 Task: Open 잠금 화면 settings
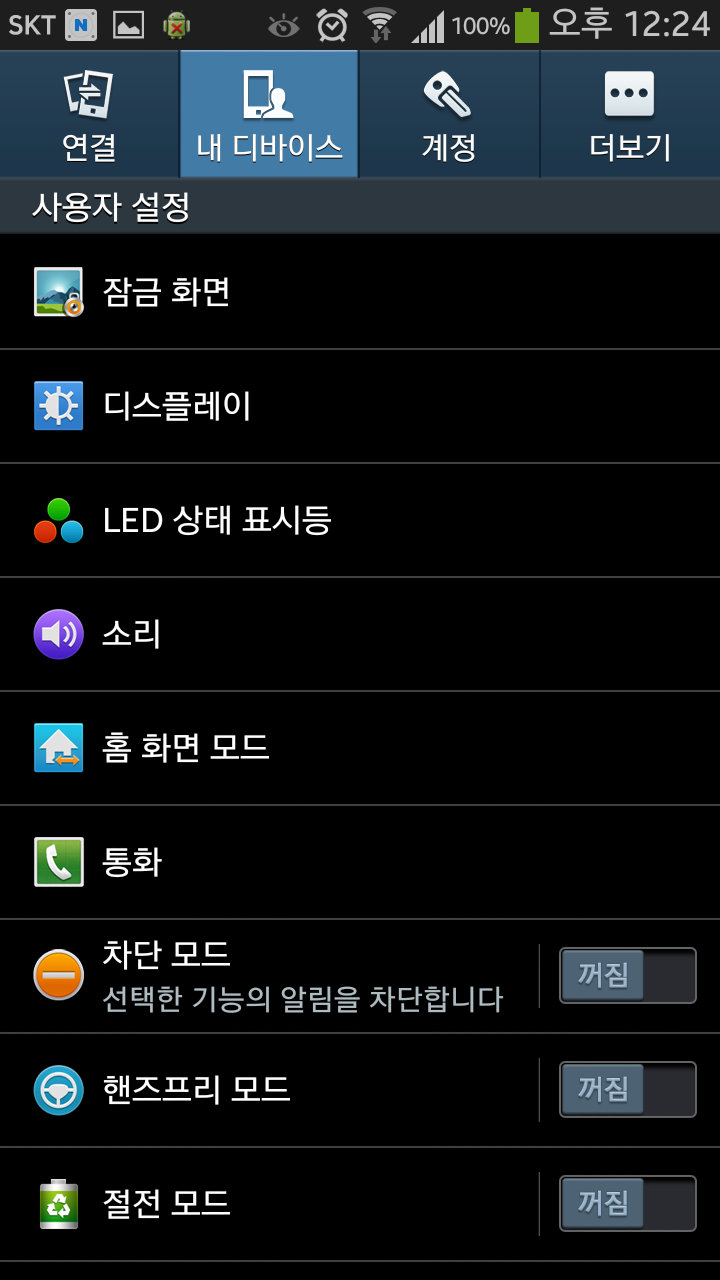tap(360, 292)
